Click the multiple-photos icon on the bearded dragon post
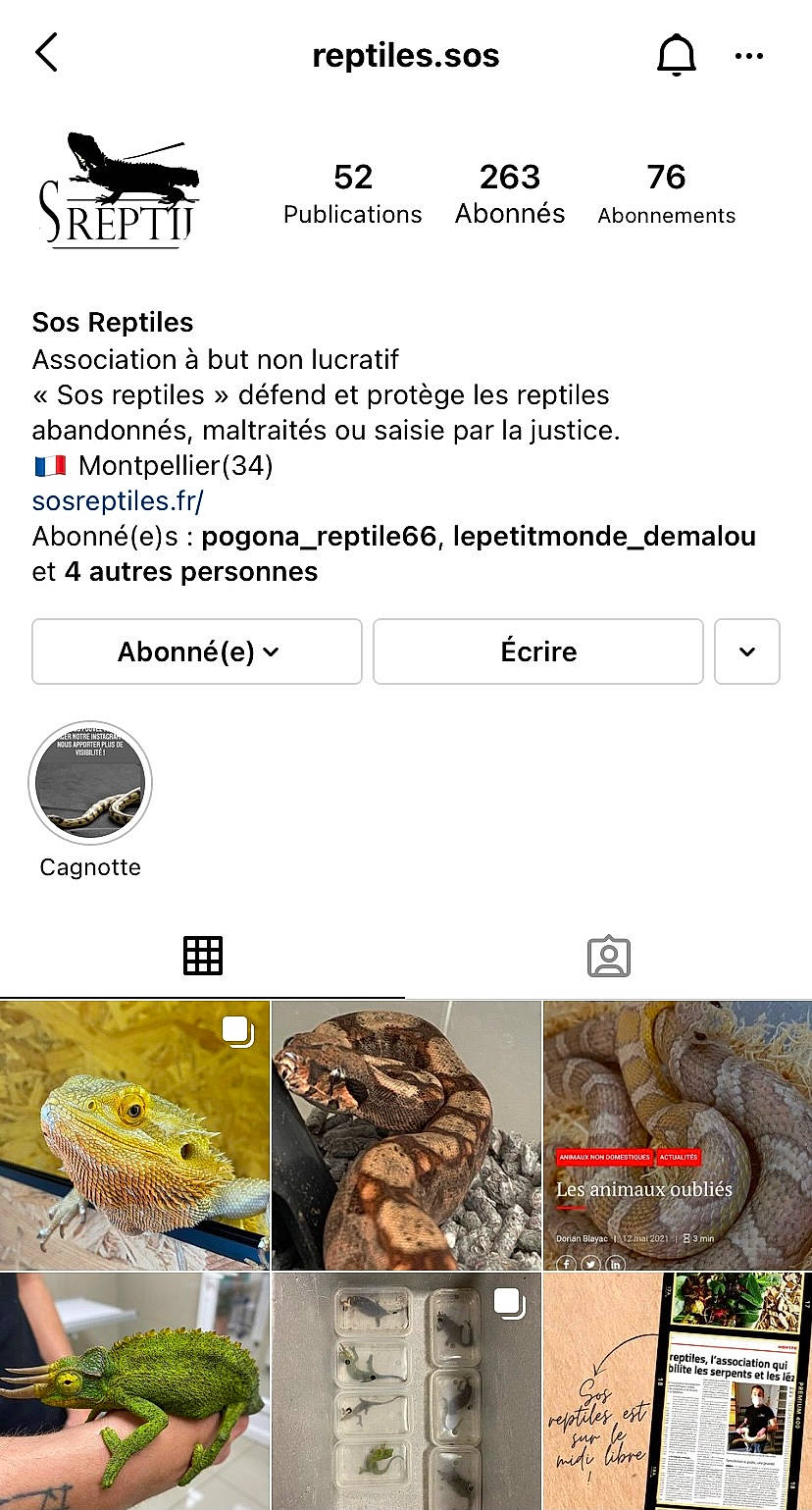Viewport: 812px width, 1510px height. pyautogui.click(x=239, y=1032)
